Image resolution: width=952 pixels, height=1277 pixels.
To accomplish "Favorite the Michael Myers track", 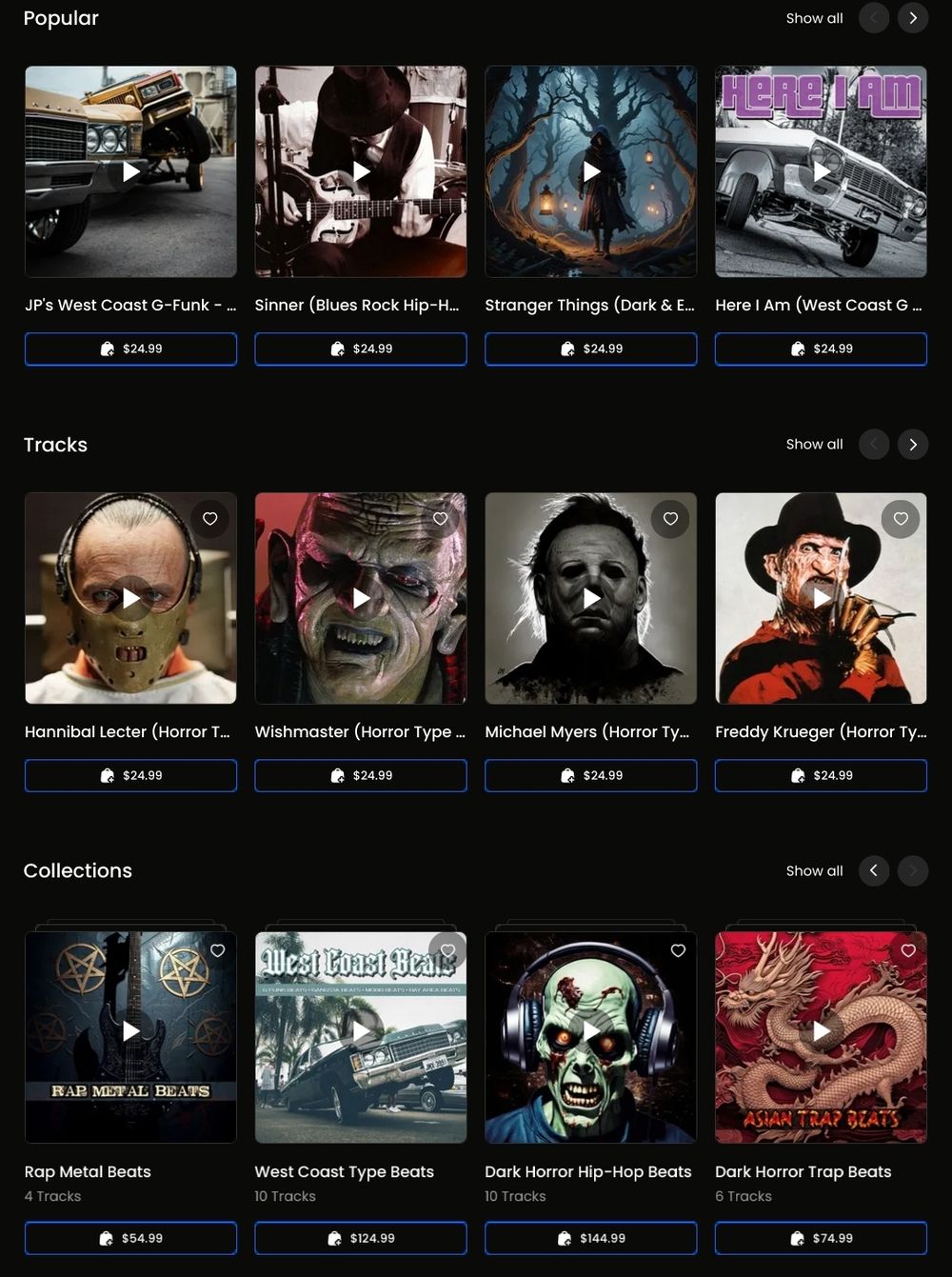I will tap(670, 519).
